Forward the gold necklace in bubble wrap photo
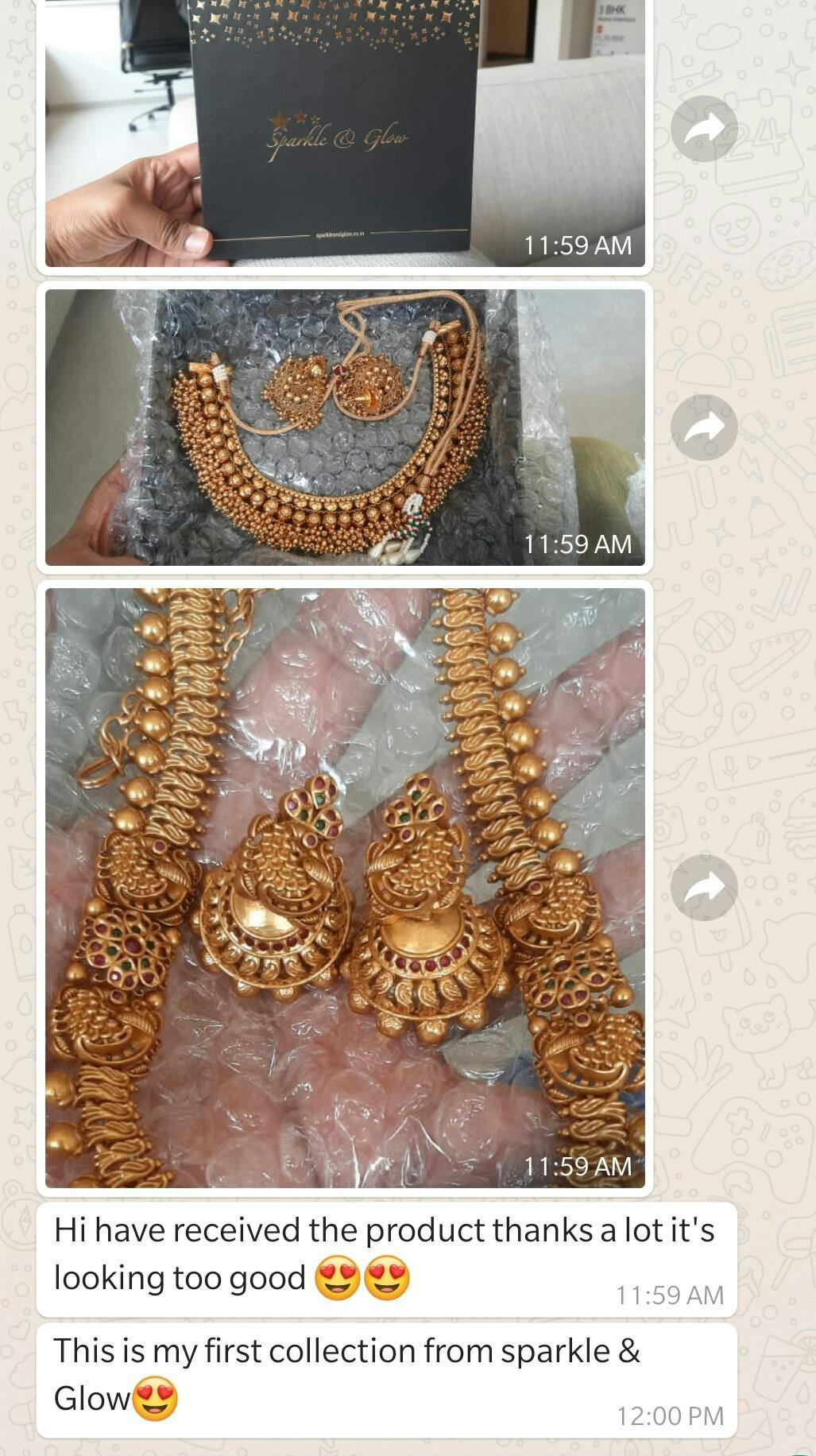Viewport: 816px width, 1456px height. tap(704, 428)
